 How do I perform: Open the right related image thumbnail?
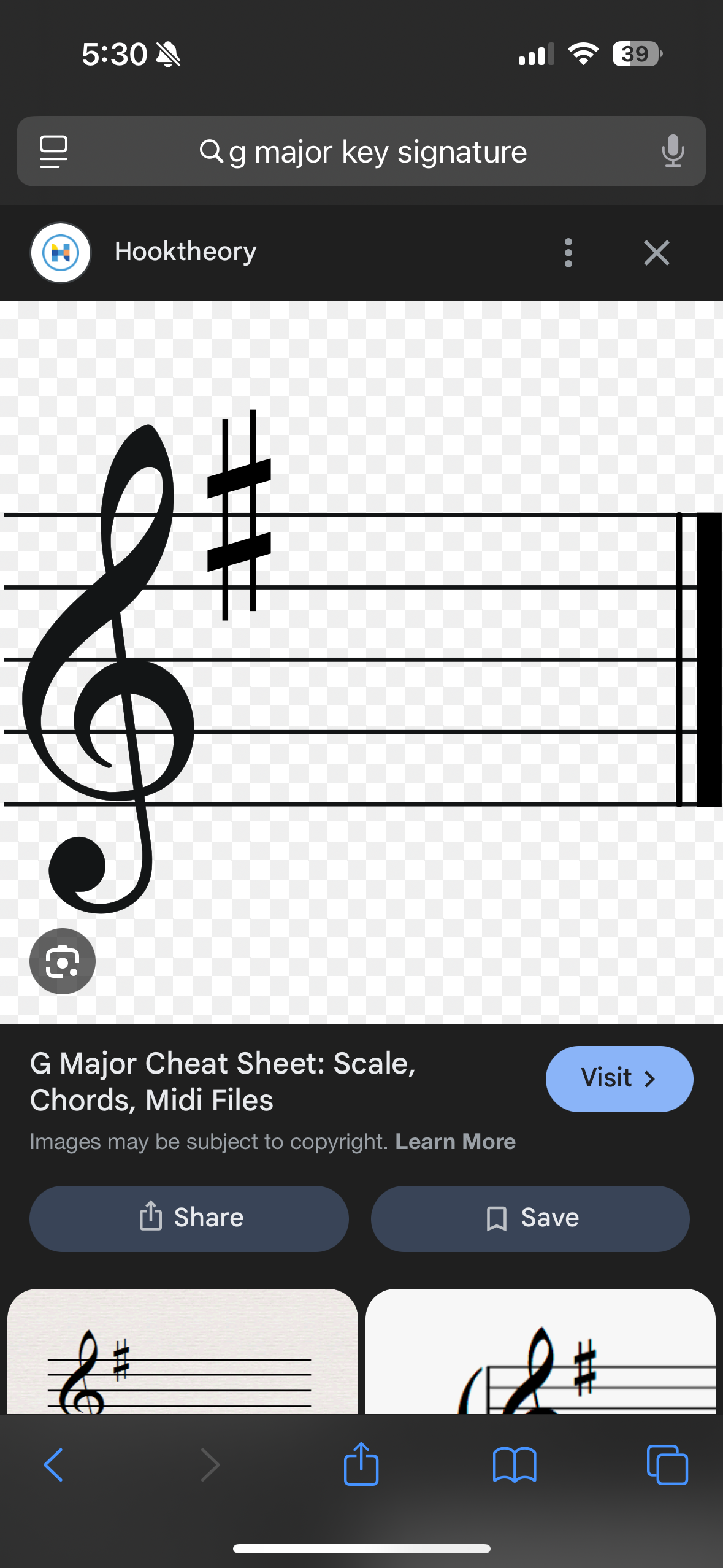coord(540,1353)
